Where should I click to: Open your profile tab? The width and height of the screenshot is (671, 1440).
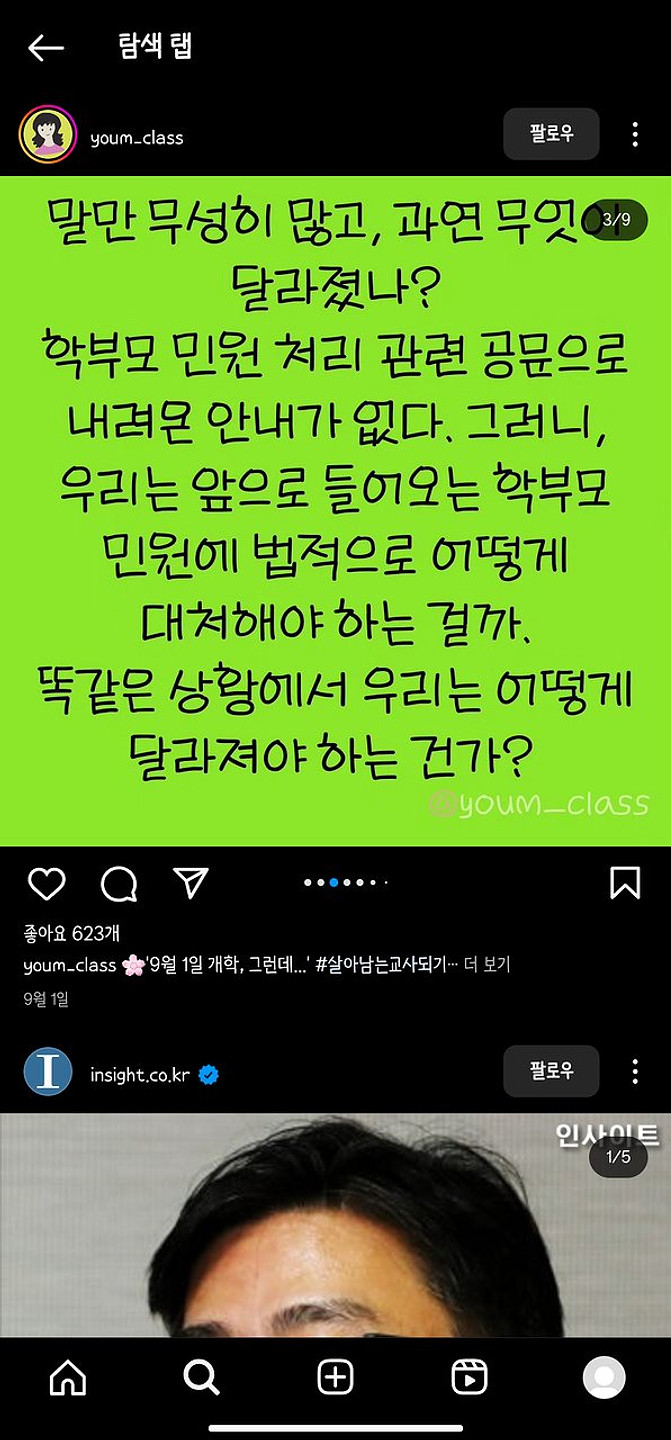click(x=604, y=1378)
